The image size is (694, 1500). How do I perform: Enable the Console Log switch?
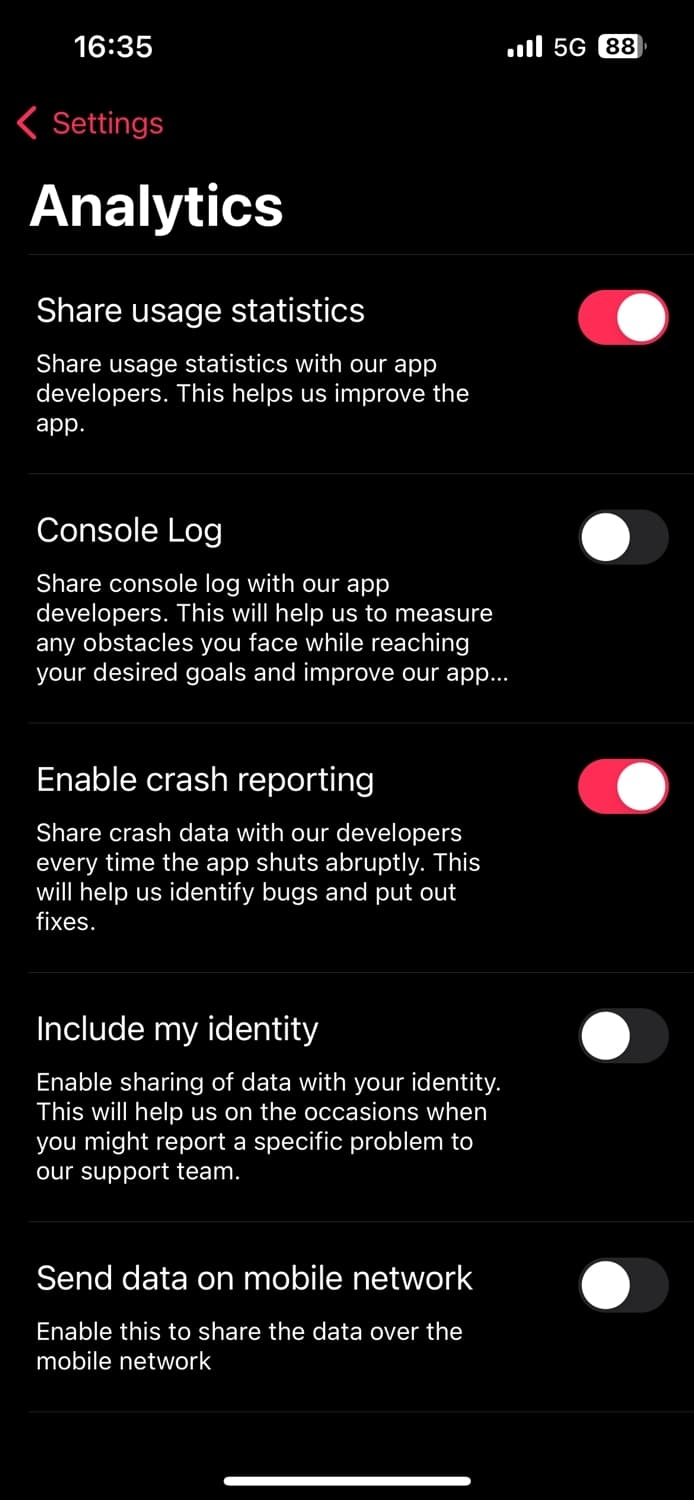click(622, 538)
